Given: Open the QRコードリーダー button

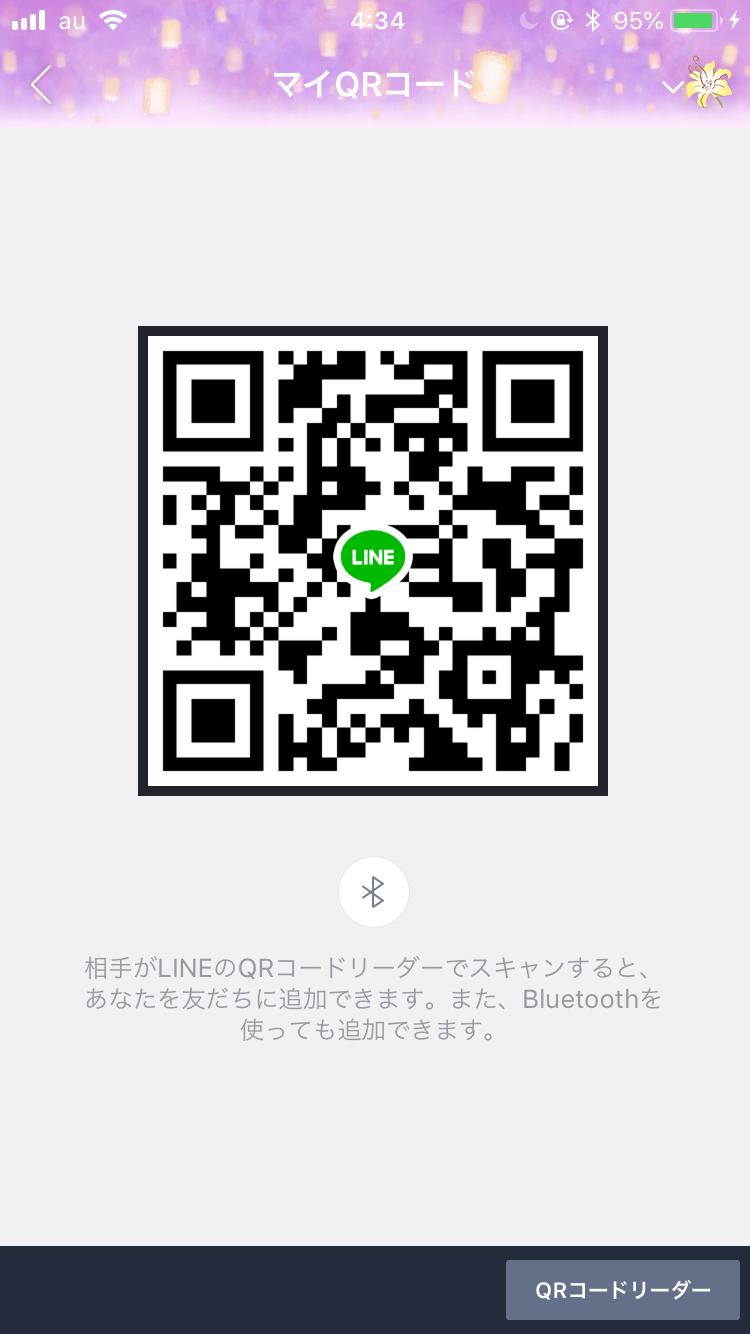Looking at the screenshot, I should [x=622, y=1290].
